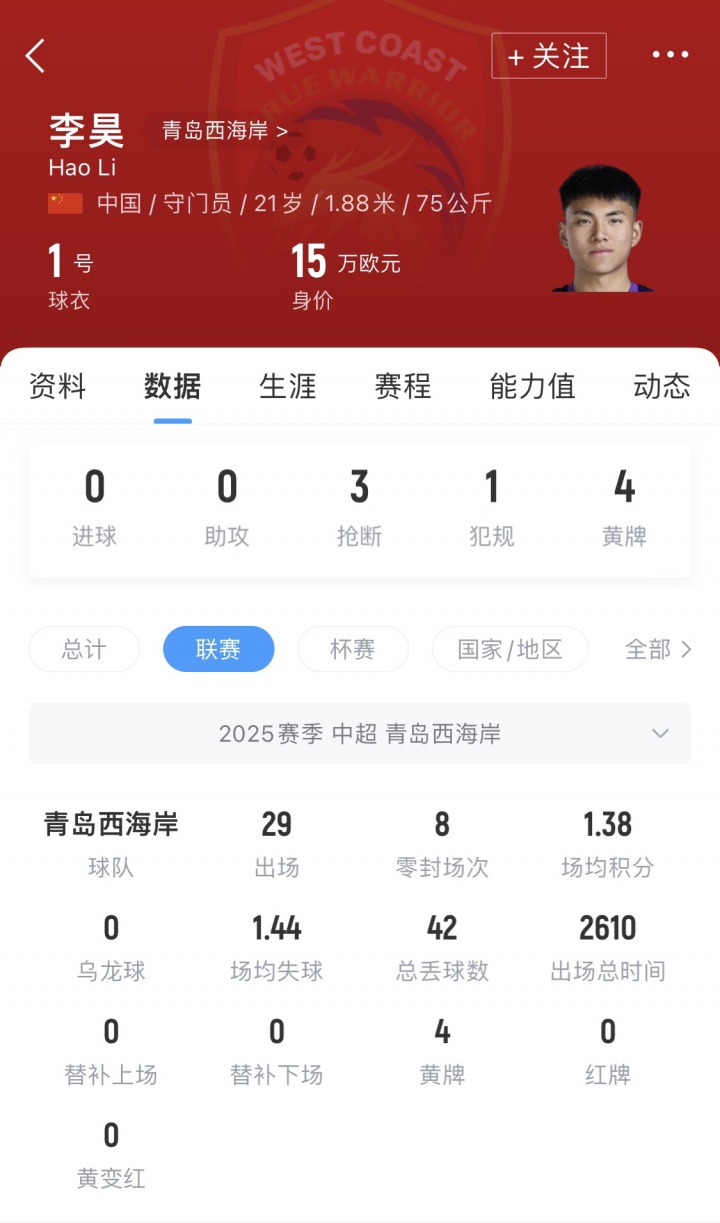Filter stats by 杯赛

[352, 649]
